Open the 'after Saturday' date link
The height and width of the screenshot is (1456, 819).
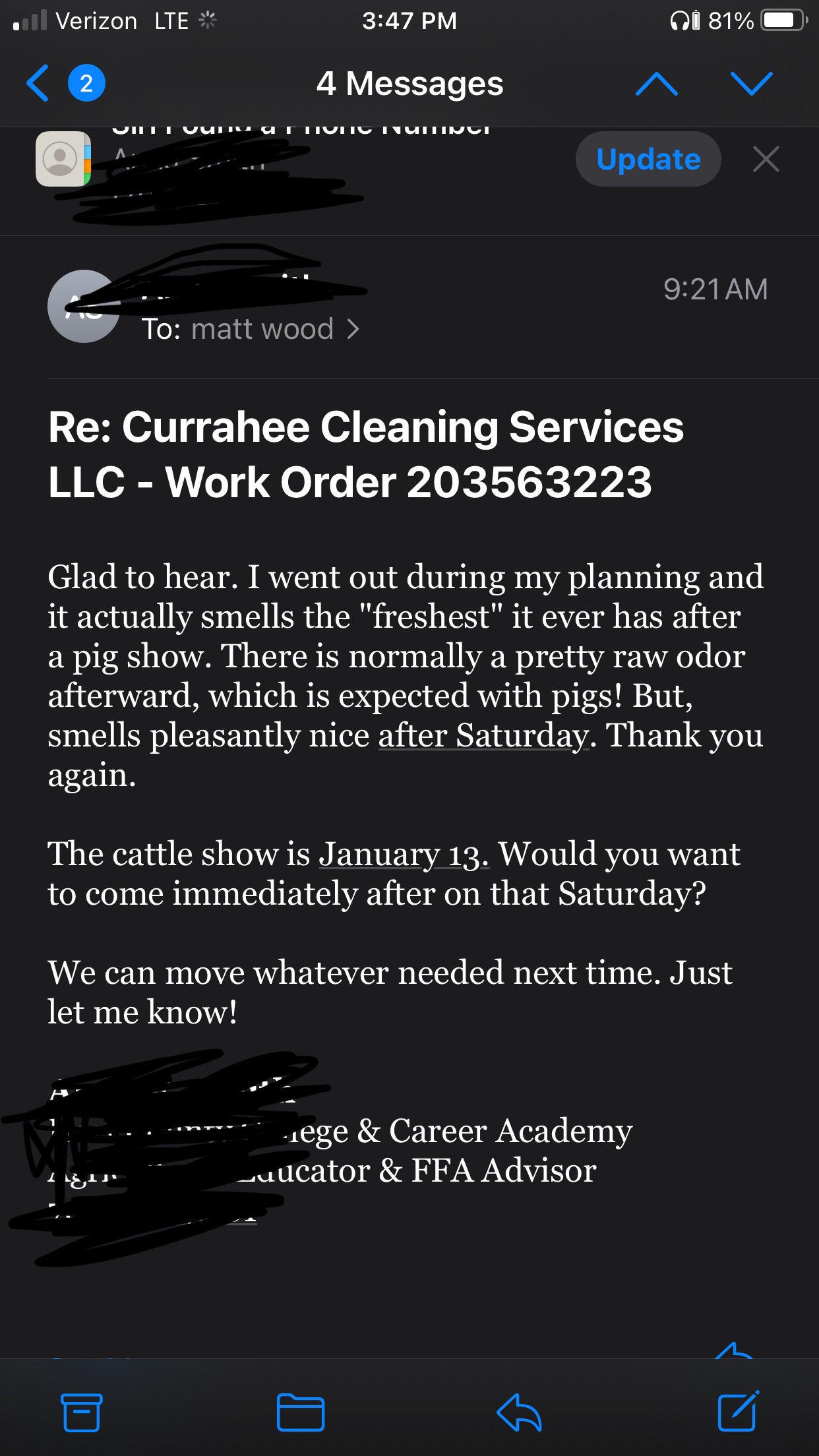[483, 735]
